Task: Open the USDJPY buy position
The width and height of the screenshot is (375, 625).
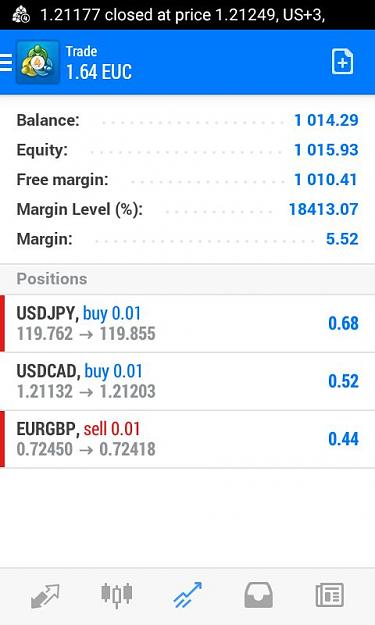Action: coord(187,324)
